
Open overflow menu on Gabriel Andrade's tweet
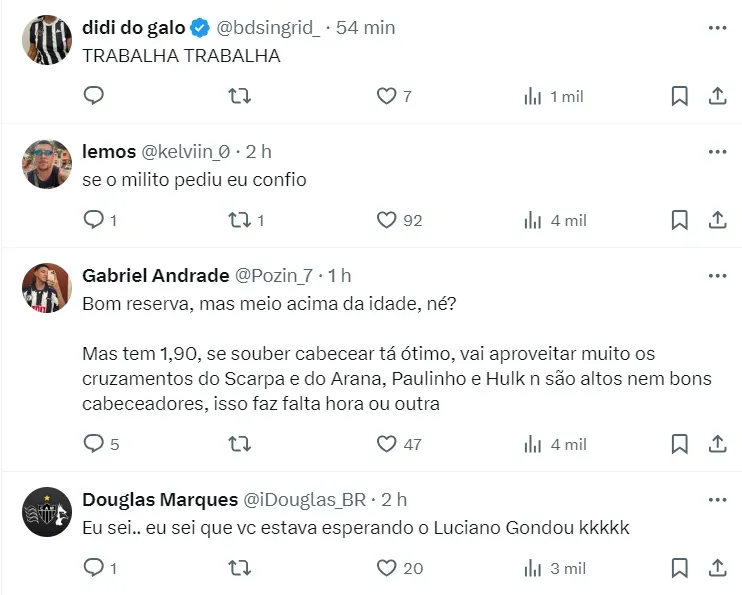[717, 275]
